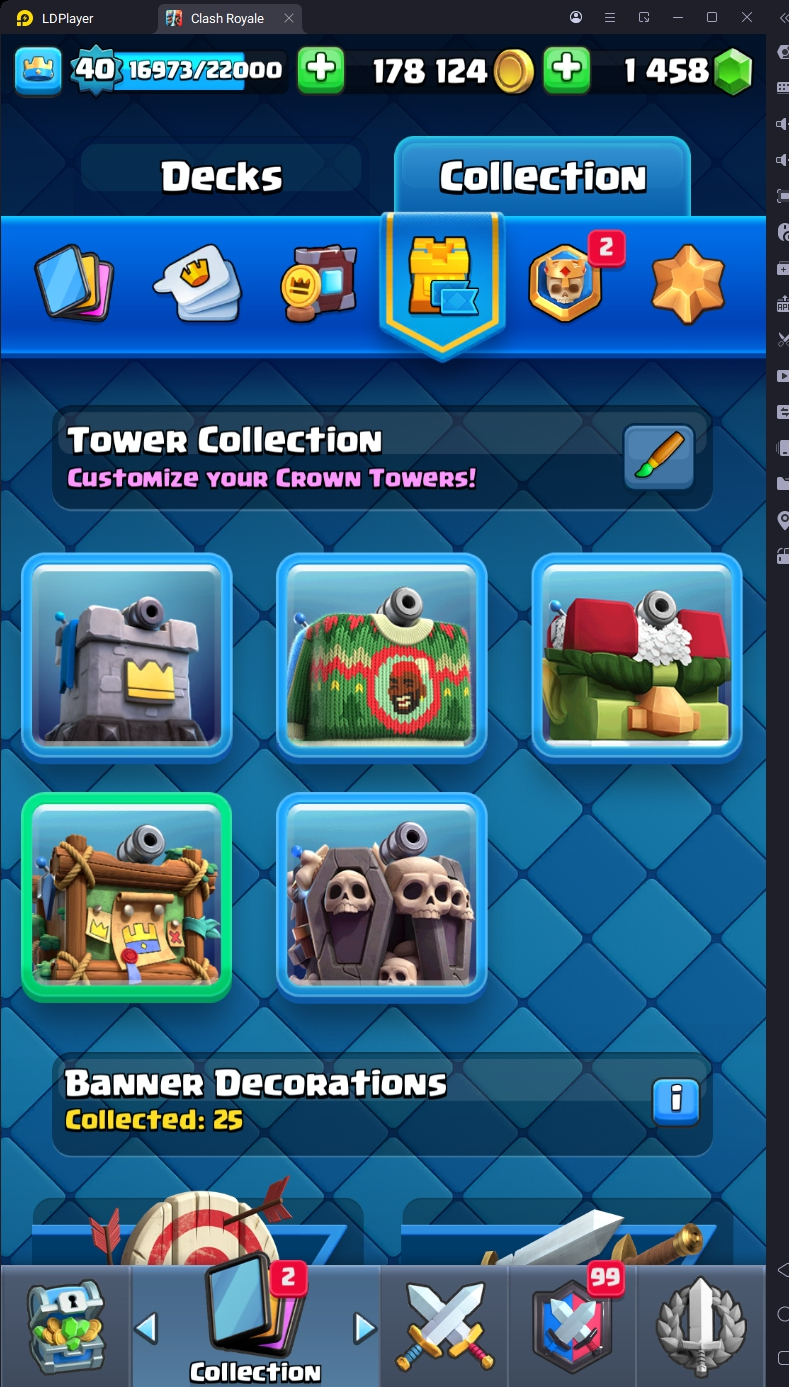
Task: Edit towers with the paintbrush button
Action: tap(659, 457)
